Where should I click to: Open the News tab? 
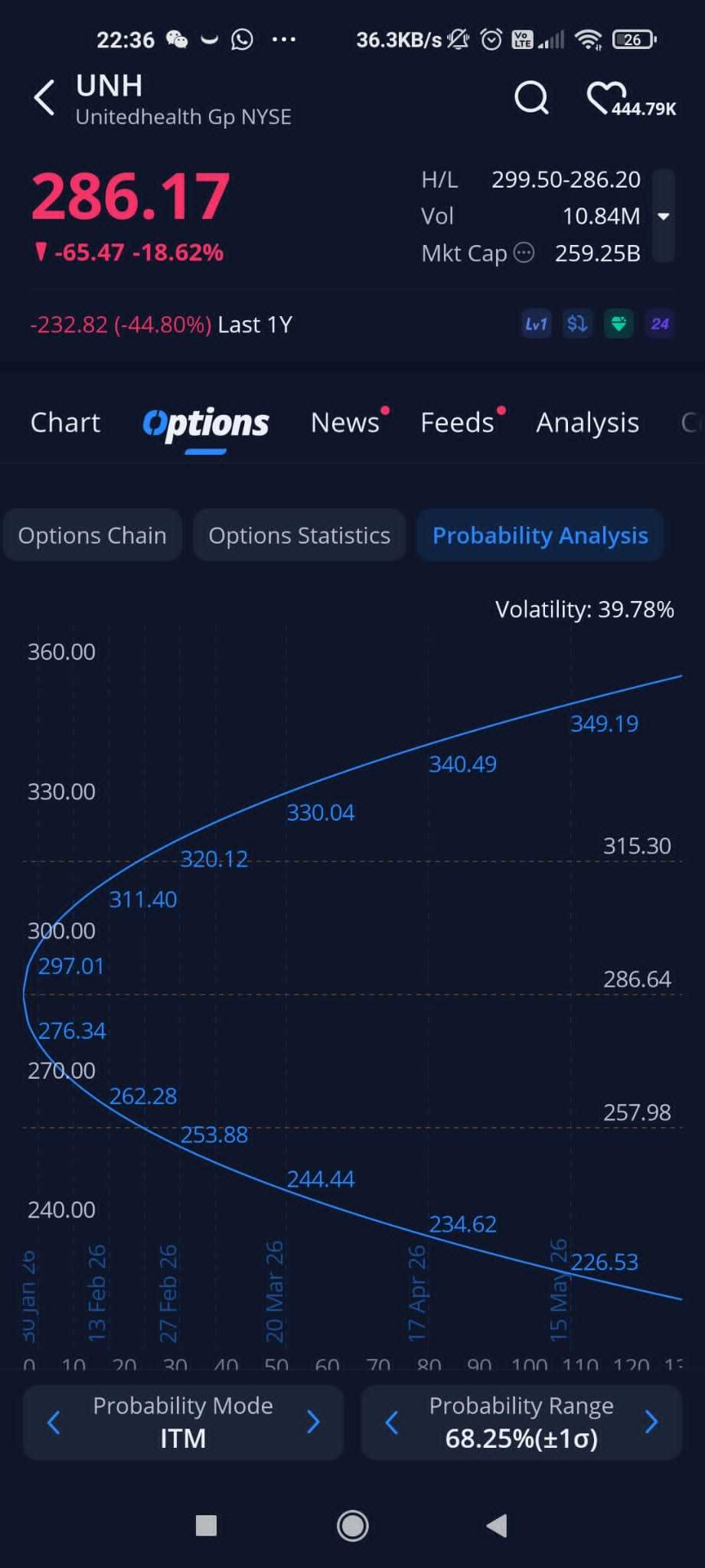click(x=345, y=423)
